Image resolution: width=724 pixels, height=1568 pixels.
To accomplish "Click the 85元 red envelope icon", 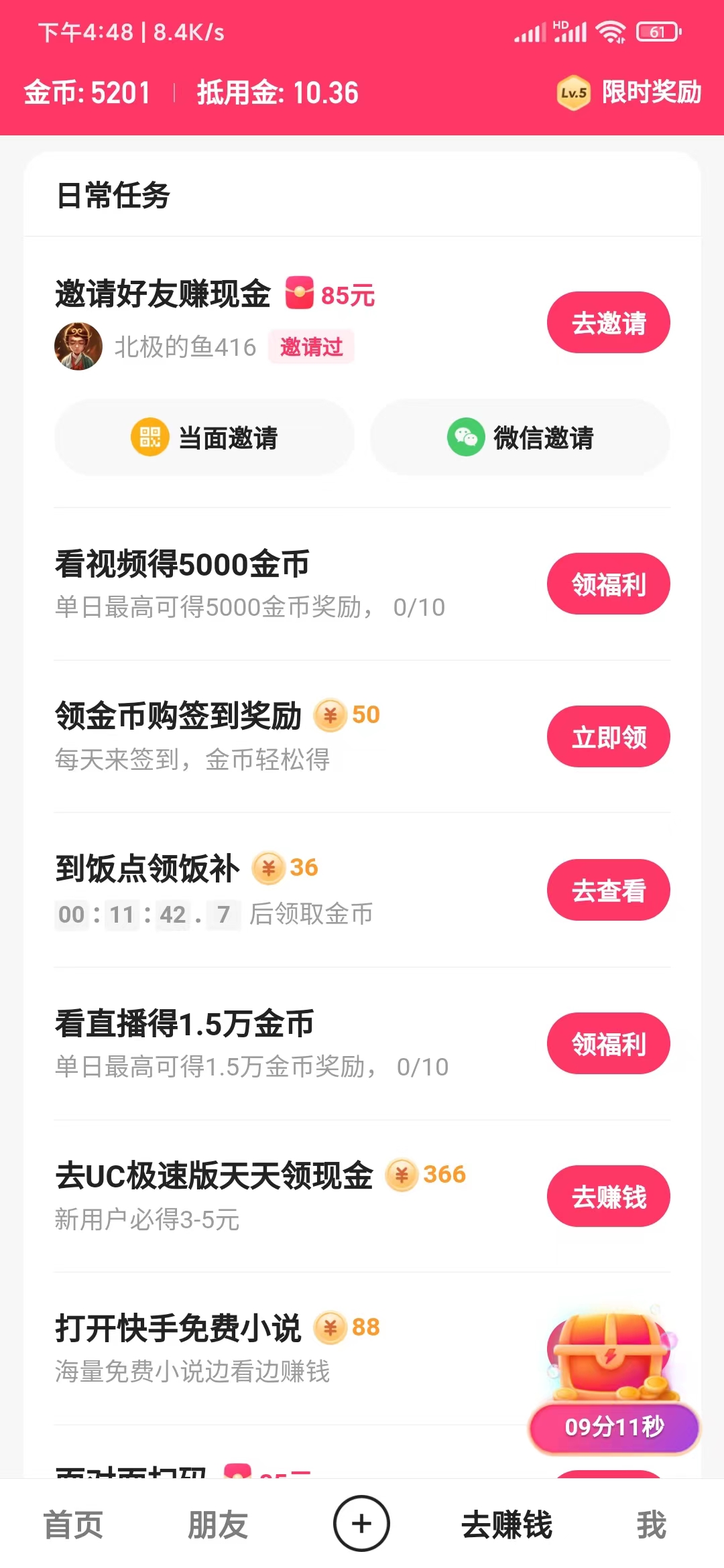I will click(x=300, y=293).
